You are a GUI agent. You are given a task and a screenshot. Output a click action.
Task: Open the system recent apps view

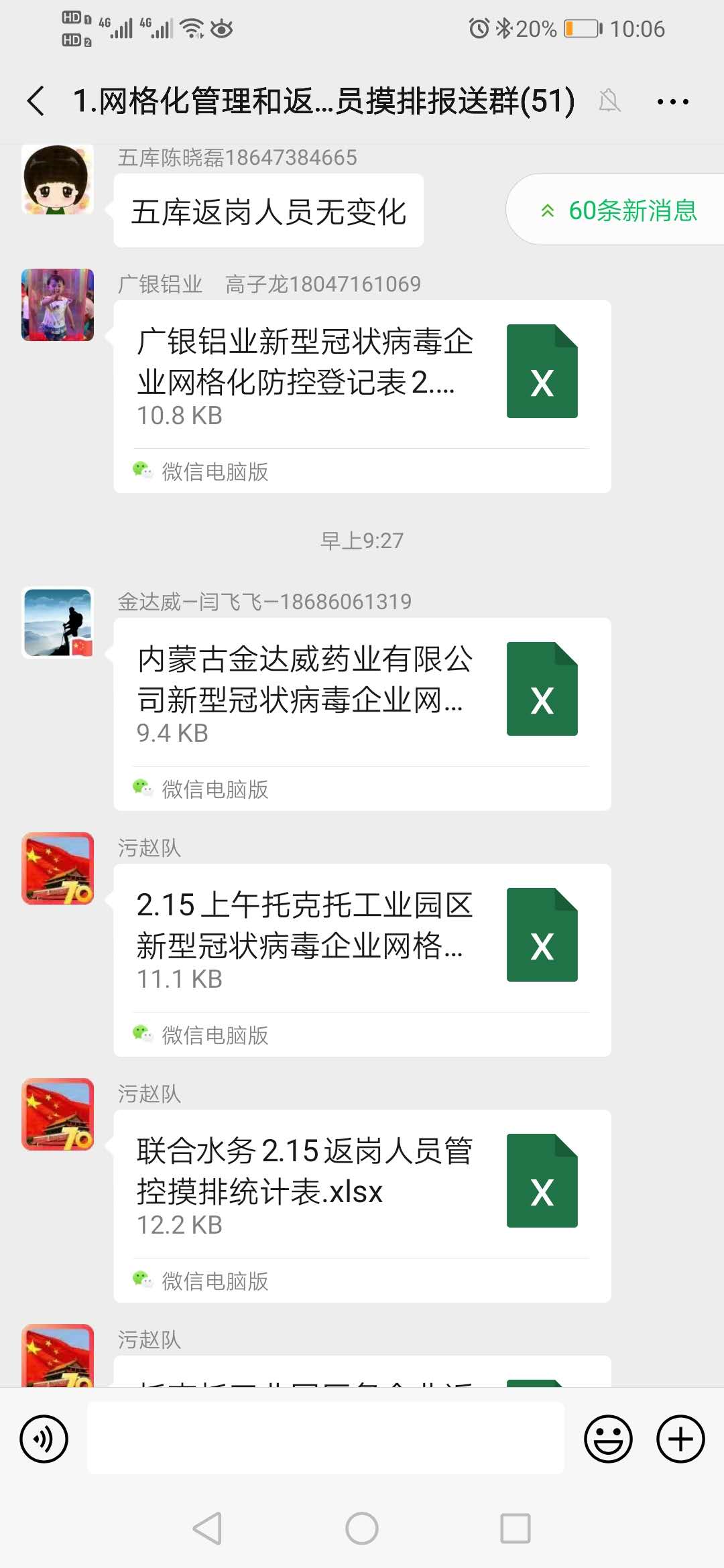point(515,1528)
